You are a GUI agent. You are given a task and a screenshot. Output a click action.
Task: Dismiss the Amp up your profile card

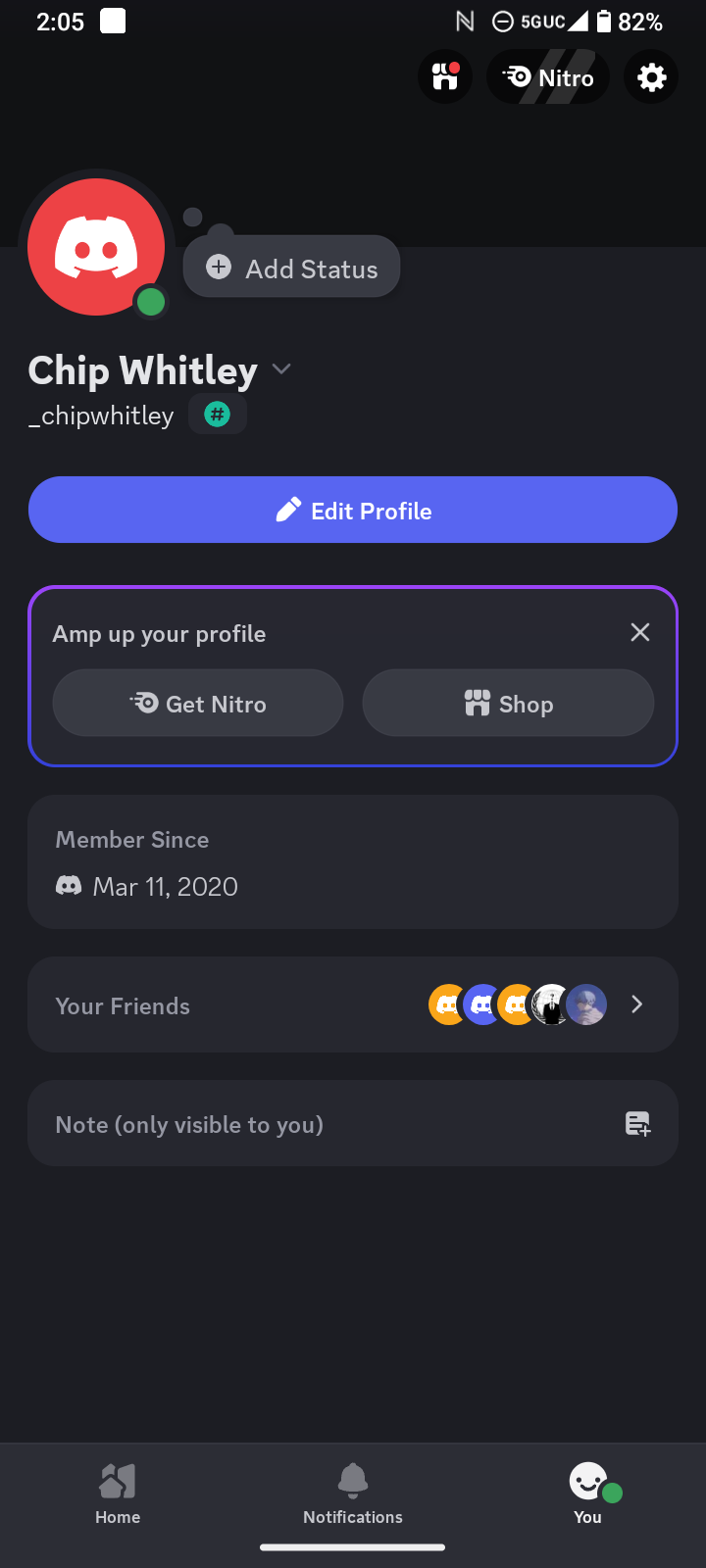tap(640, 632)
